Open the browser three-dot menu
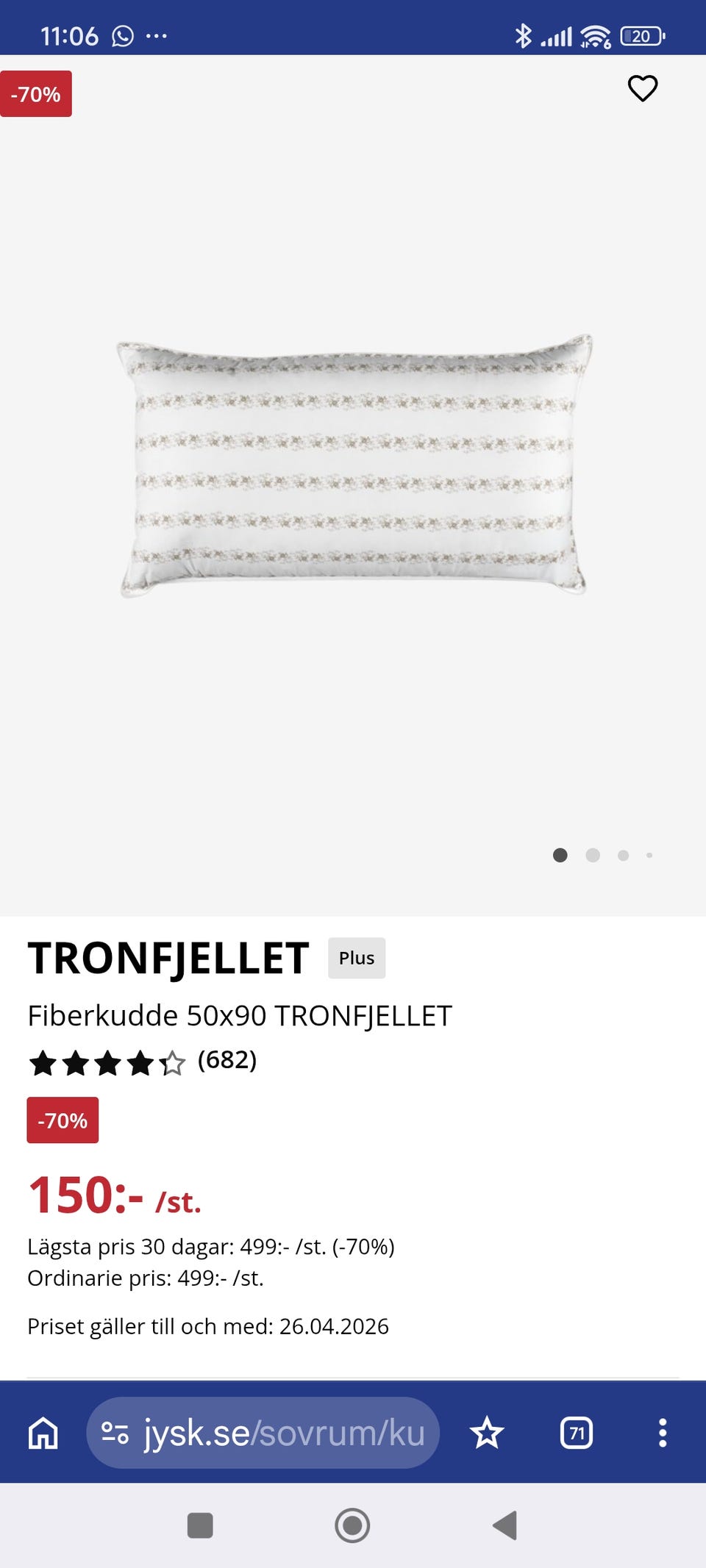Screen dimensions: 706x1568 (x=663, y=1433)
